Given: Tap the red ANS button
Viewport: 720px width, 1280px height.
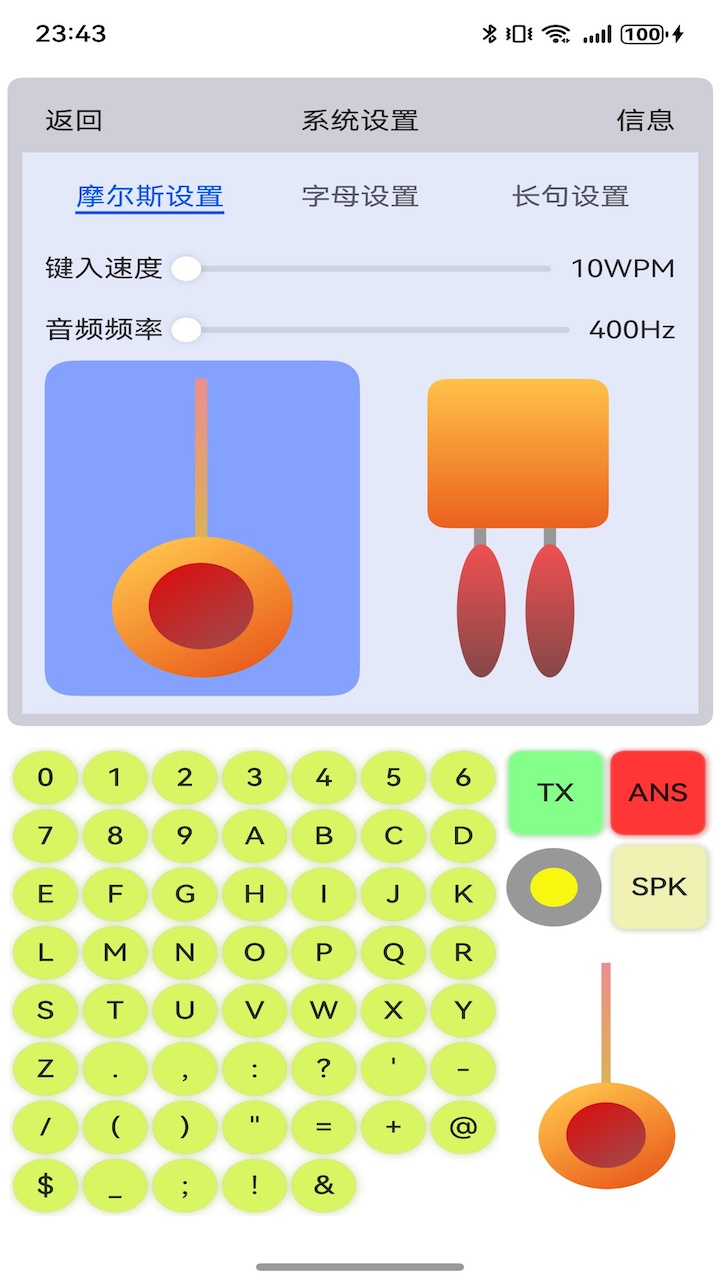Looking at the screenshot, I should click(658, 793).
